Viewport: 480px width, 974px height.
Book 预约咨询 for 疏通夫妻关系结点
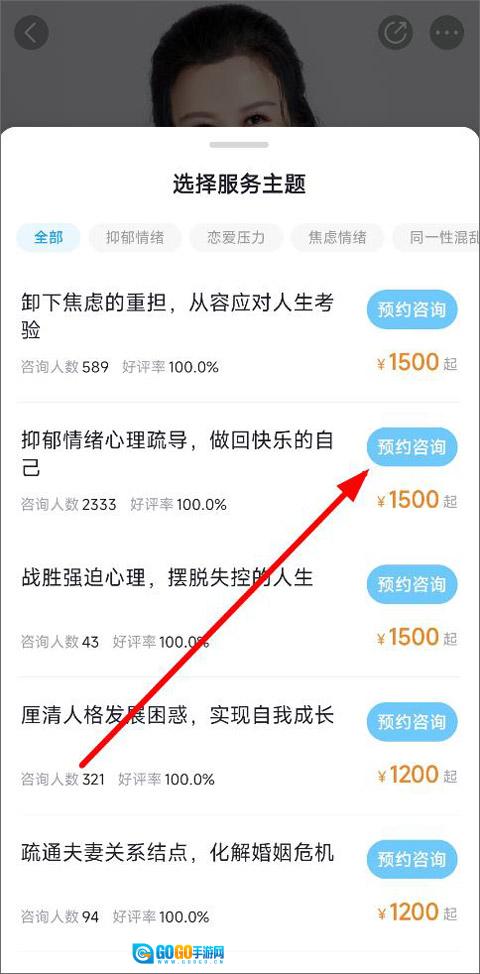[x=412, y=860]
